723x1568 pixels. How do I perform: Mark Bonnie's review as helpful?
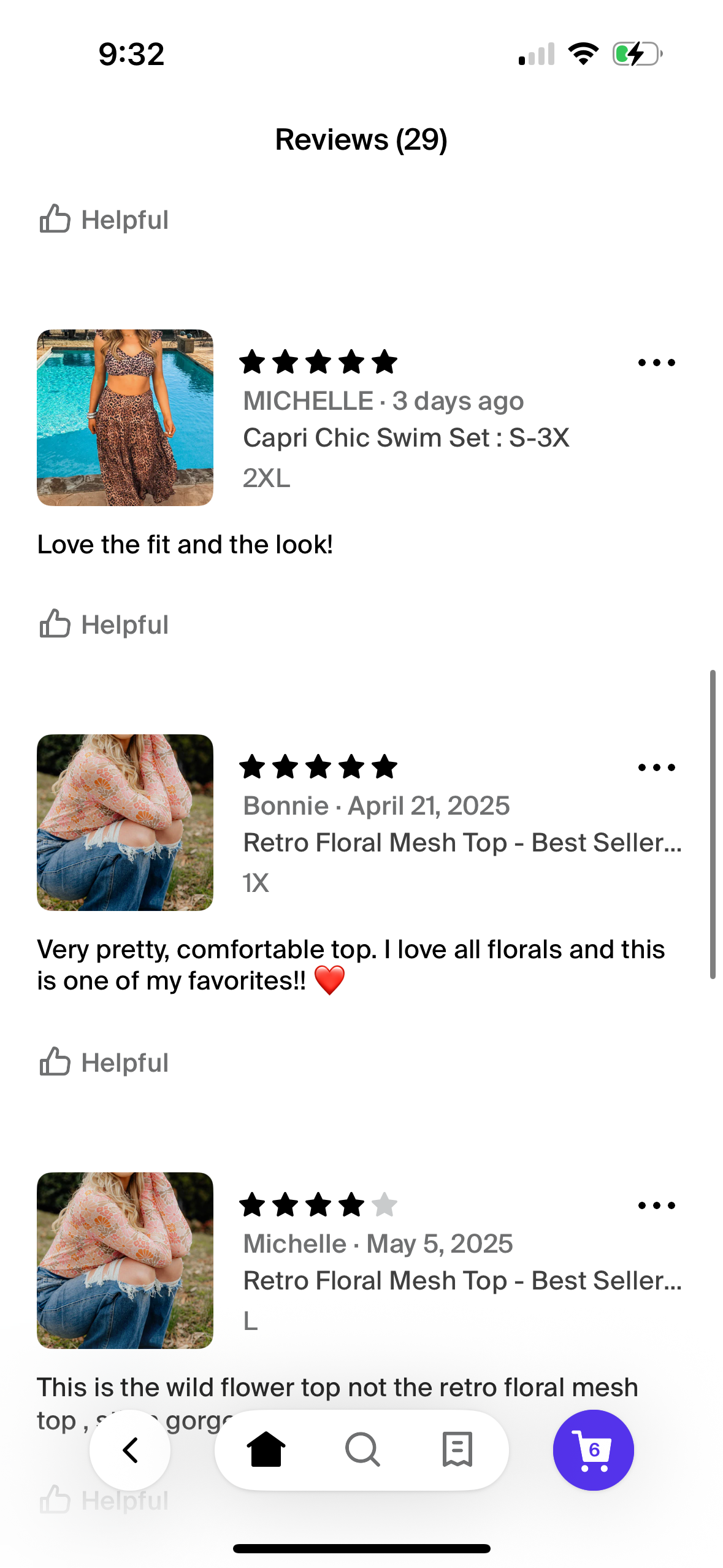[104, 1063]
